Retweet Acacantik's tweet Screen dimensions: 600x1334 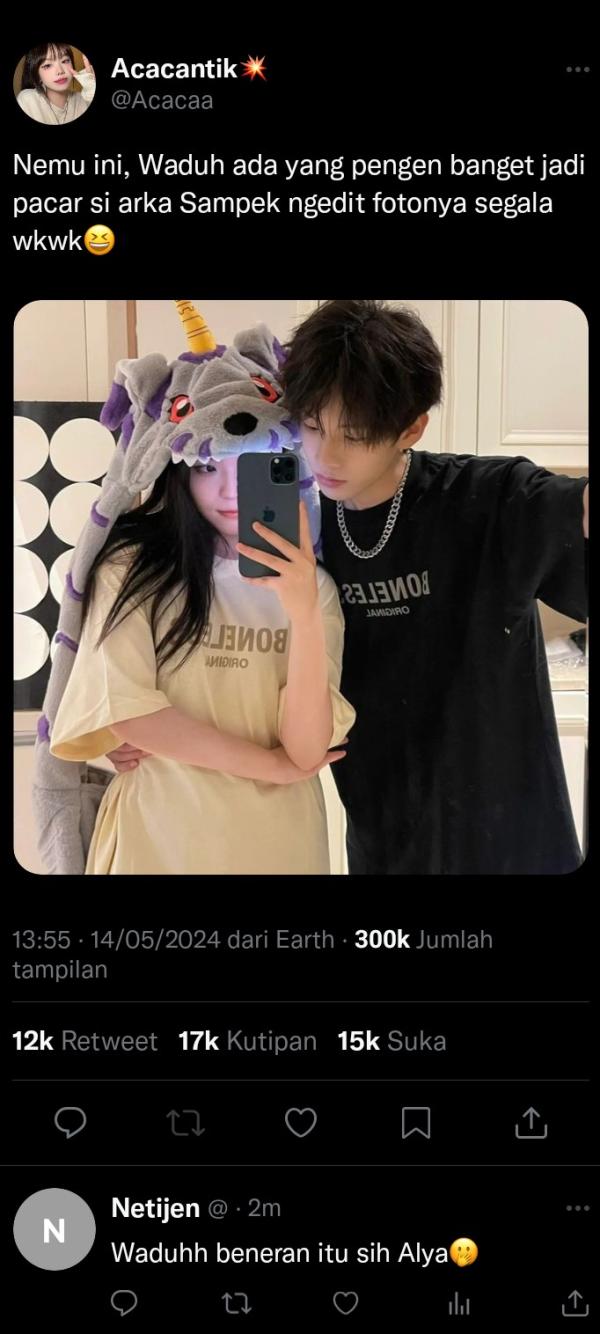coord(185,1123)
